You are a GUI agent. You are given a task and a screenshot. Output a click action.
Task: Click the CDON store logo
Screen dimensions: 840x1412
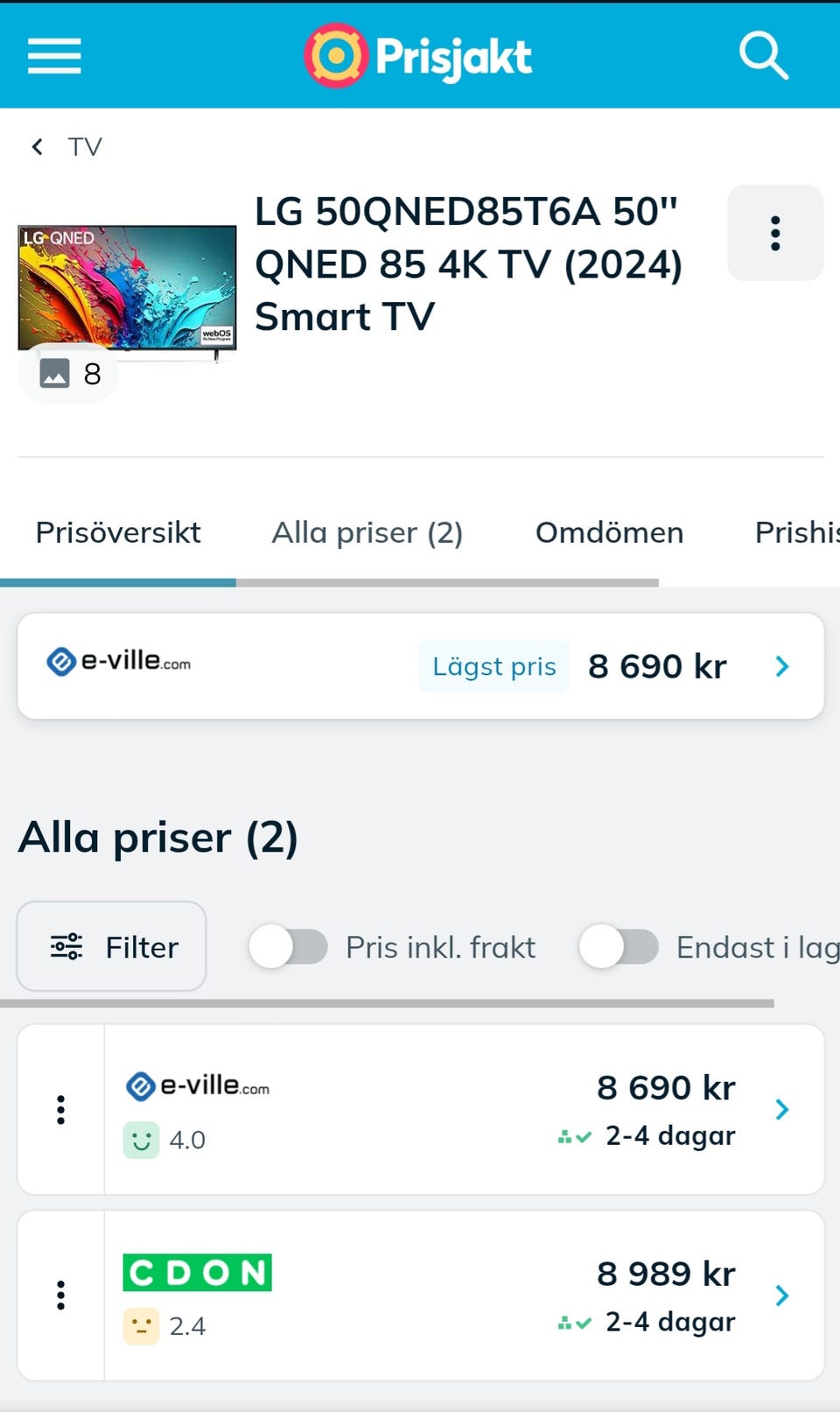coord(199,1273)
